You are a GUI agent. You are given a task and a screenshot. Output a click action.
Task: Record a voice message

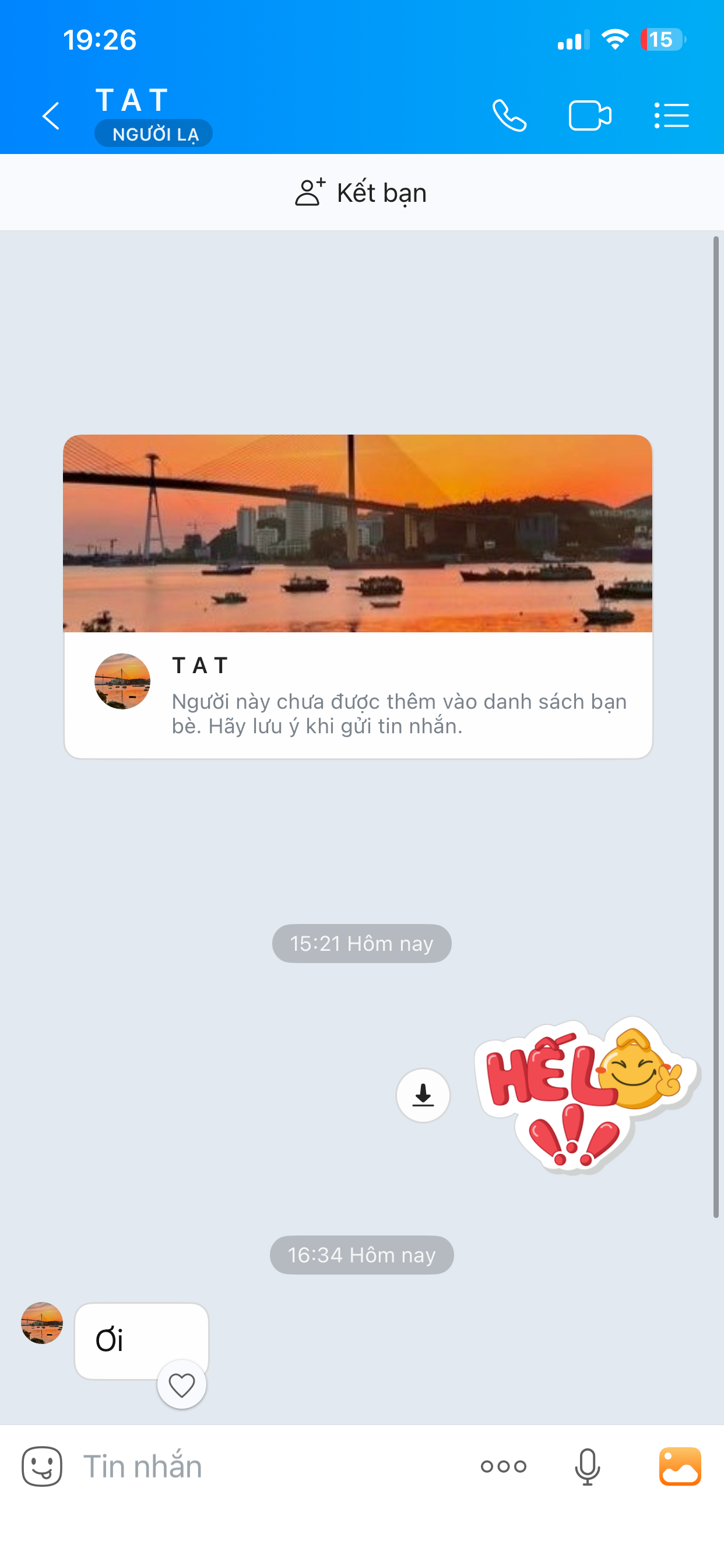tap(587, 1466)
